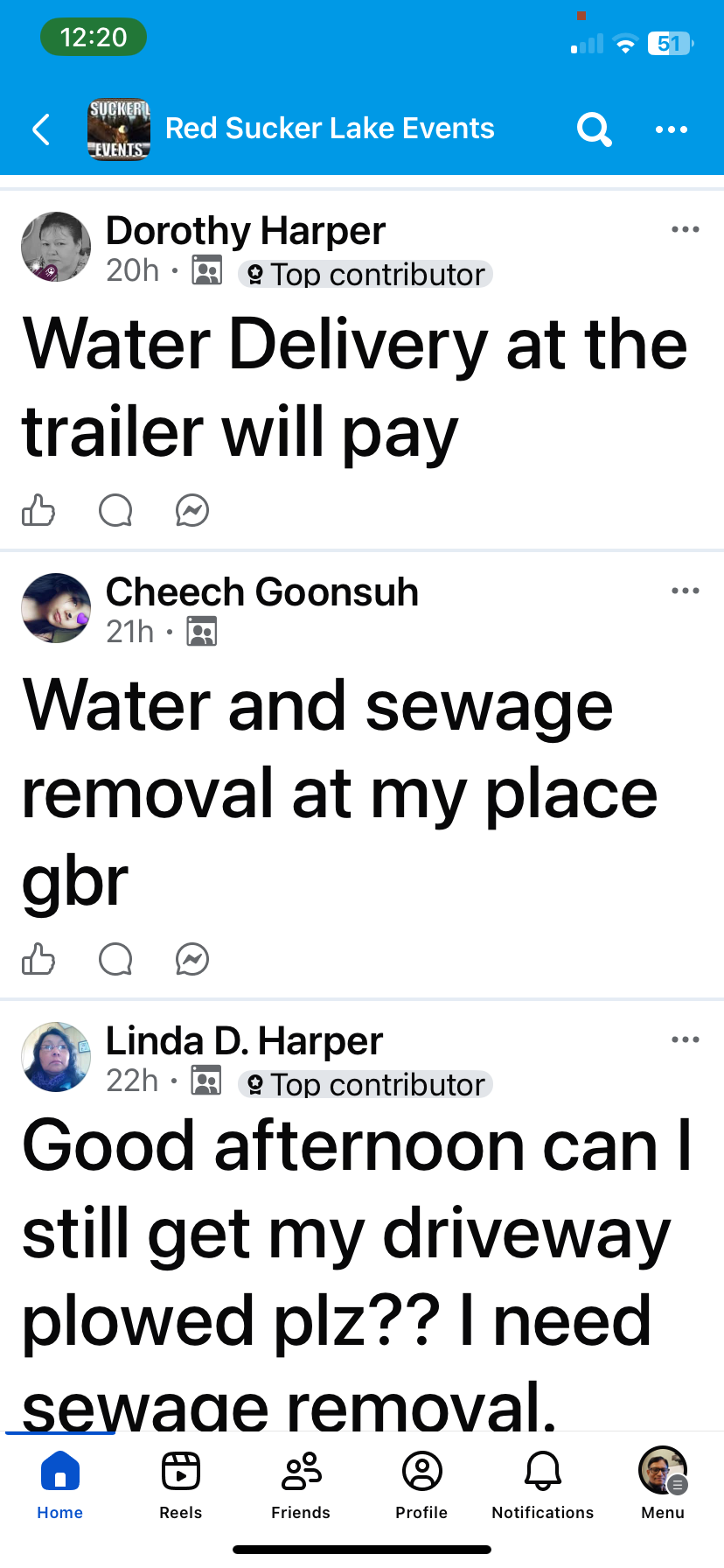This screenshot has height=1568, width=724.
Task: Like Dorothy Harper's water delivery post
Action: 38,510
